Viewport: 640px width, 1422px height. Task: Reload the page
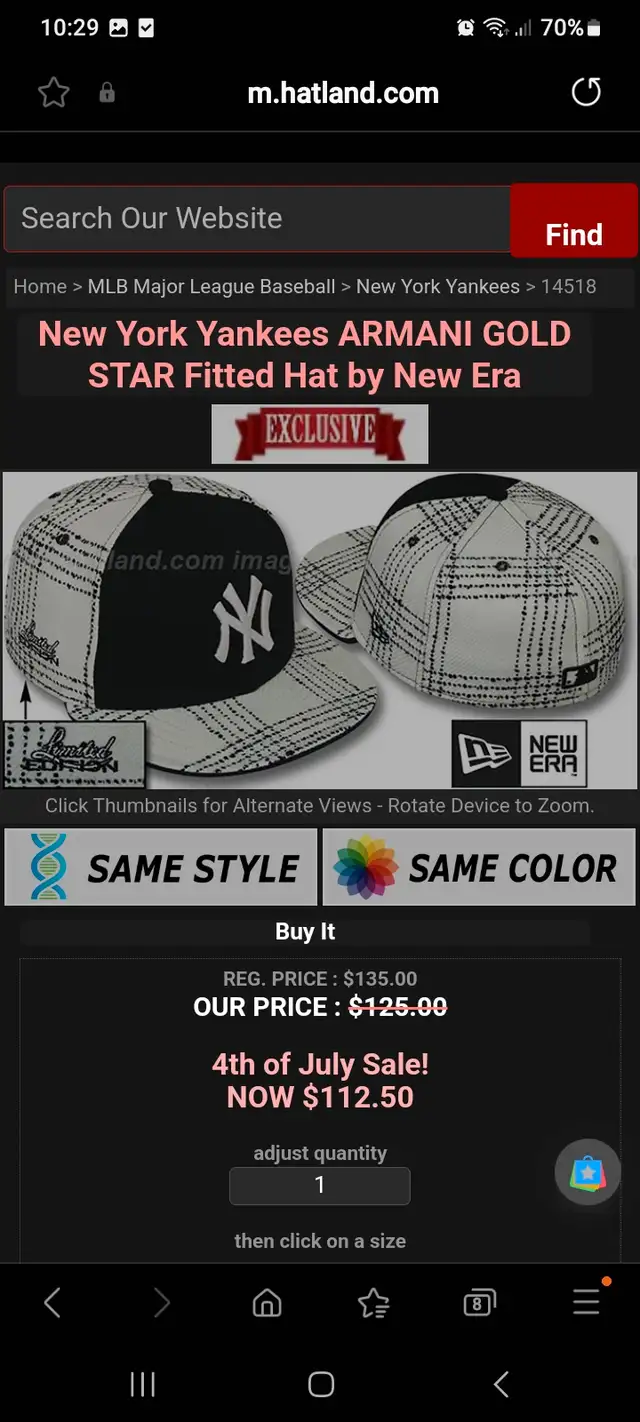(x=586, y=93)
